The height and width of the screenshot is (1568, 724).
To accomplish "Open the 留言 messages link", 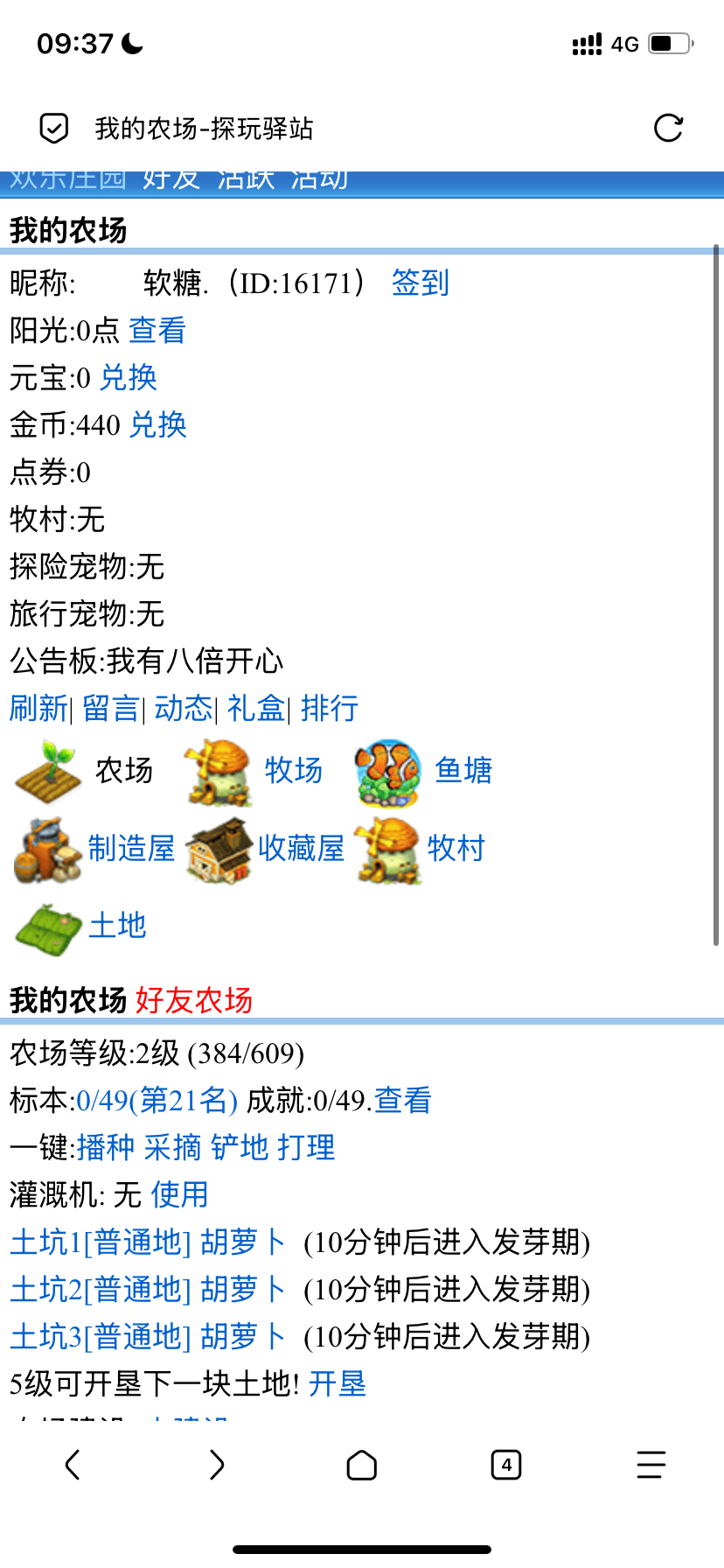I will point(111,708).
